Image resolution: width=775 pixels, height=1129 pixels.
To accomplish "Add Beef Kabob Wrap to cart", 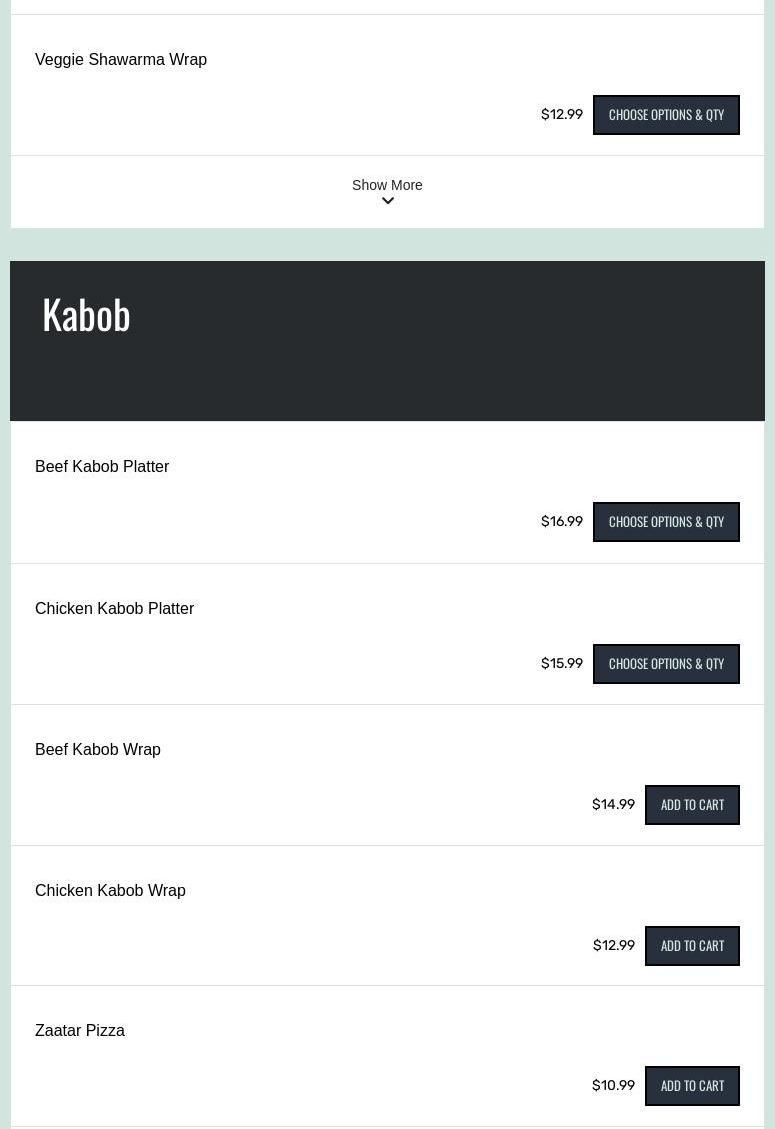I will coord(692,805).
